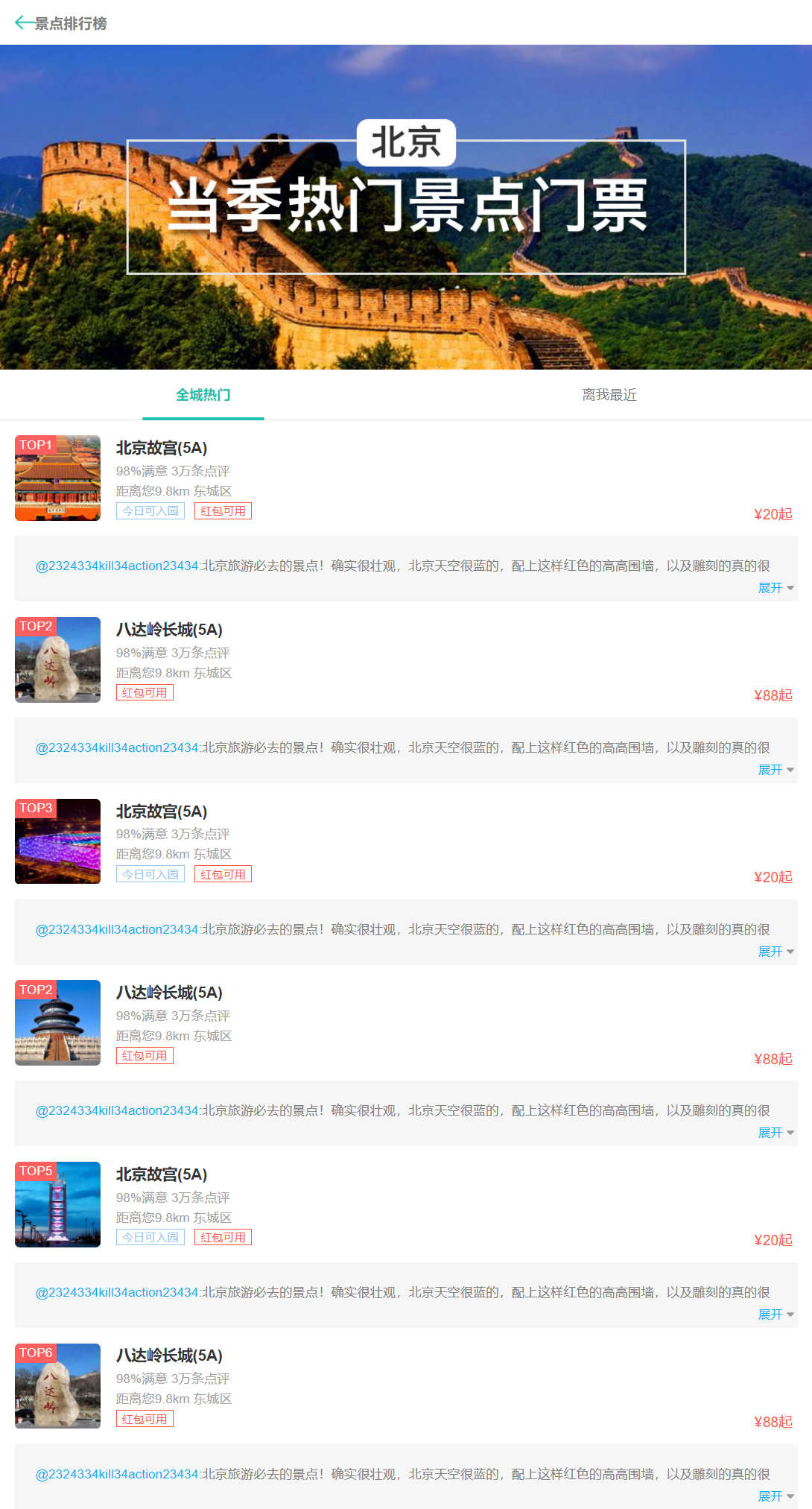Tap the back arrow beside 景点排行榜

point(24,23)
